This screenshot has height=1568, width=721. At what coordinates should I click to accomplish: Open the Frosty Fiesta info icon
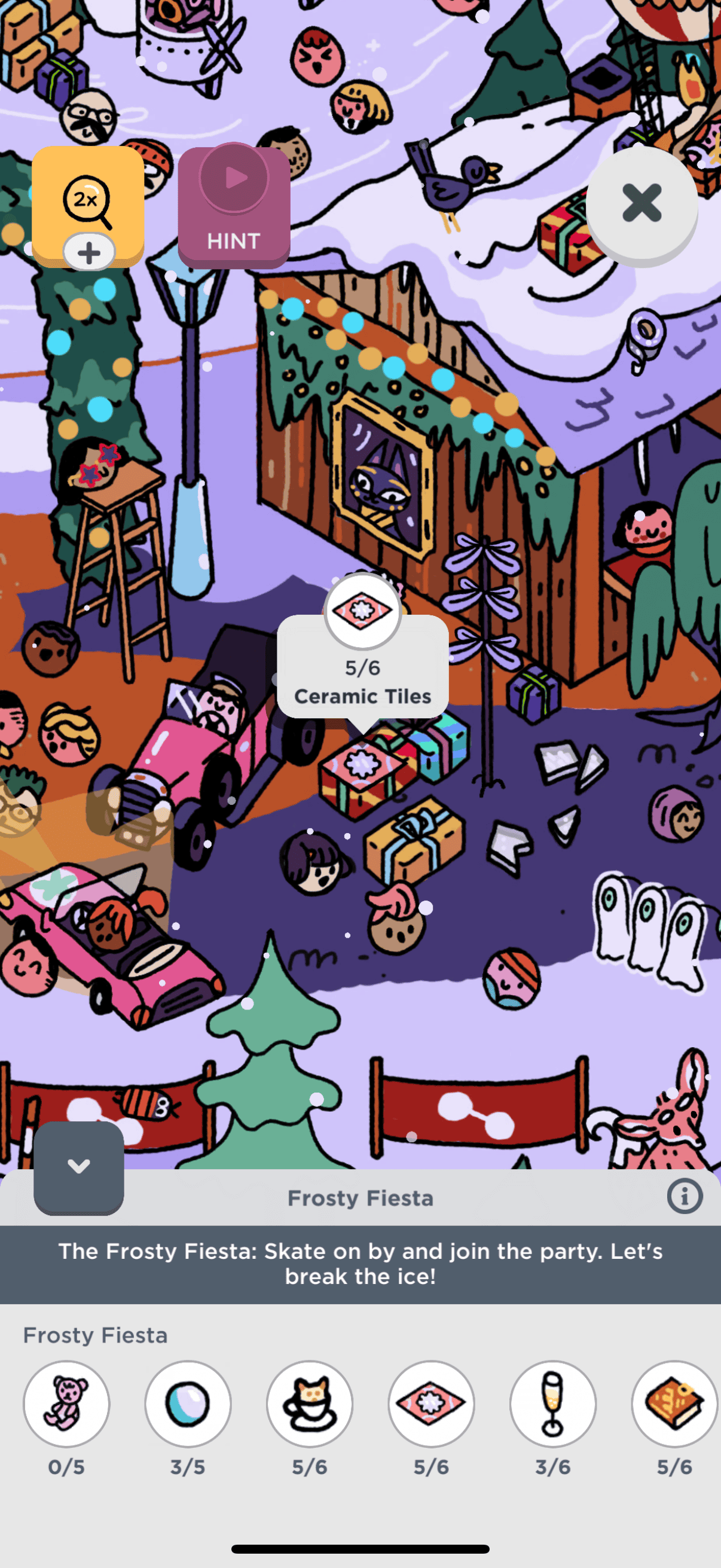[x=684, y=1197]
